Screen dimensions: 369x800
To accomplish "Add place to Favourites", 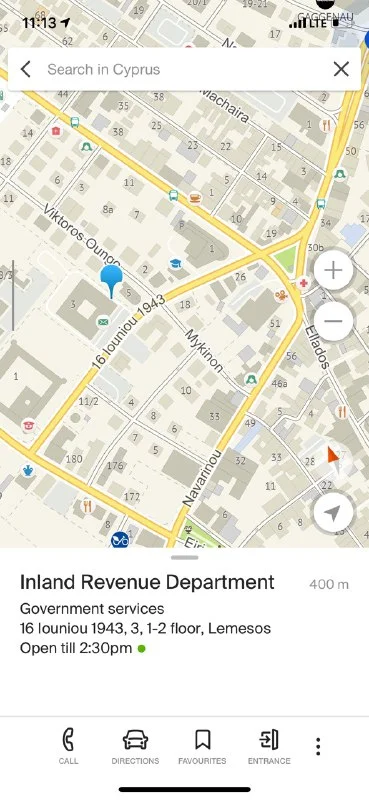I will coord(202,746).
